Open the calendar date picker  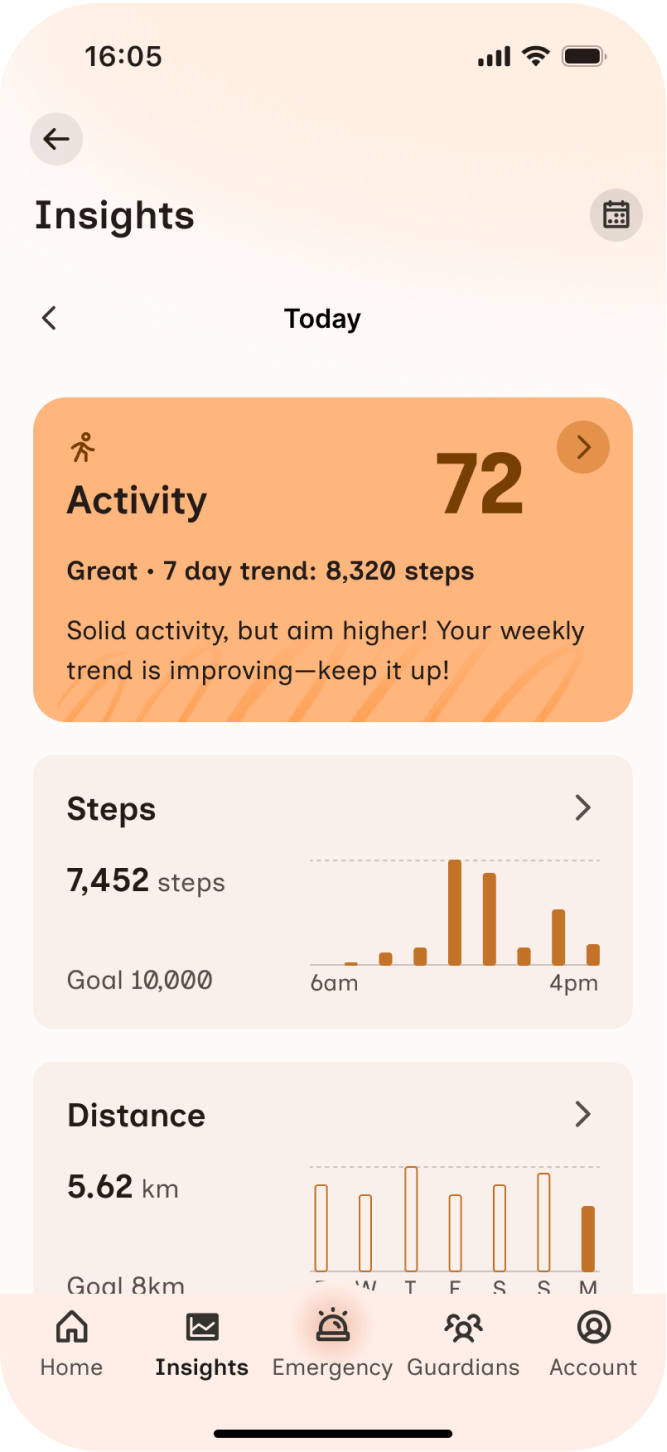click(x=615, y=215)
